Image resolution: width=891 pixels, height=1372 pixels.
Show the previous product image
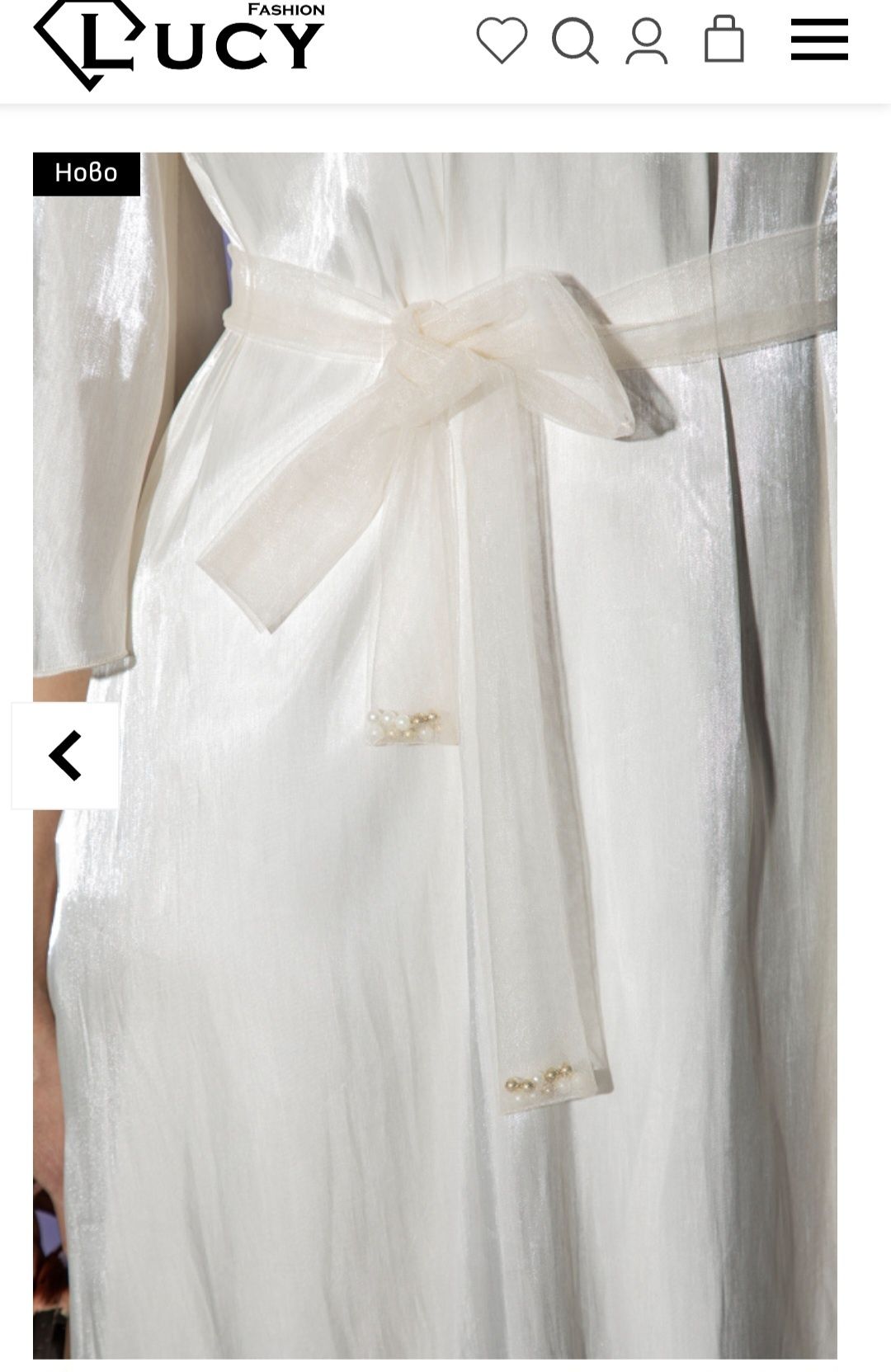pyautogui.click(x=66, y=755)
